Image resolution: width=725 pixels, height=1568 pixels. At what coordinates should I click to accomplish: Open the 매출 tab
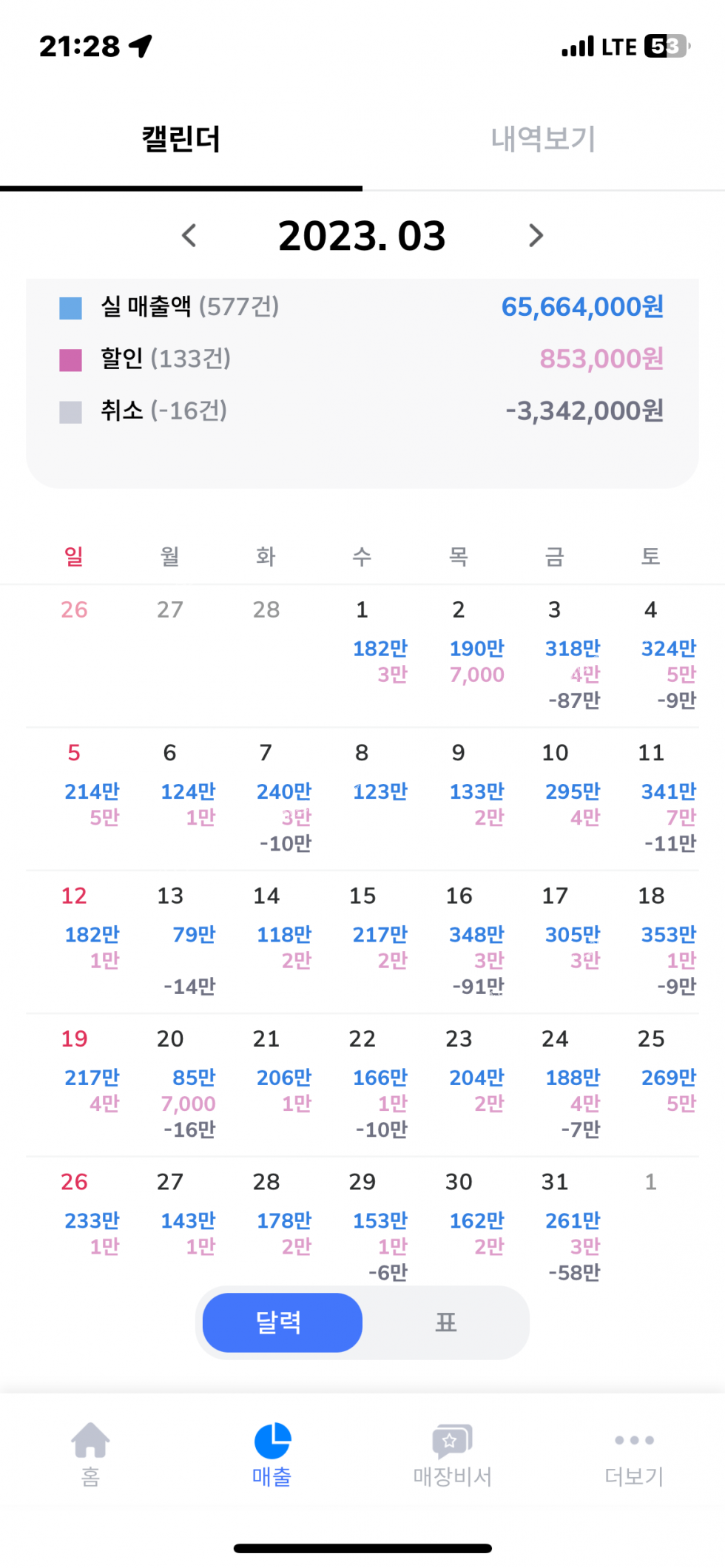tap(272, 1454)
